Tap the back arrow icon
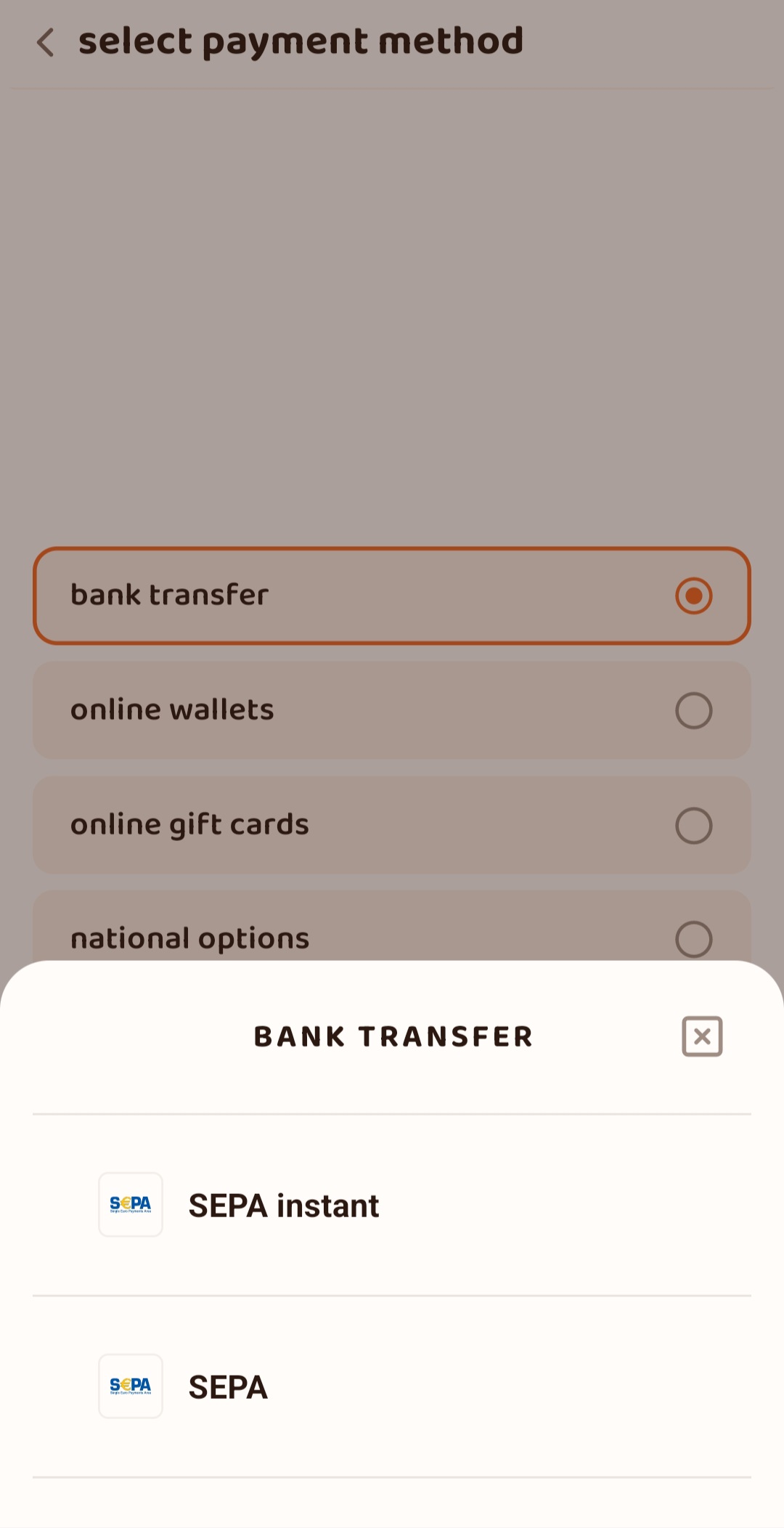 point(46,42)
